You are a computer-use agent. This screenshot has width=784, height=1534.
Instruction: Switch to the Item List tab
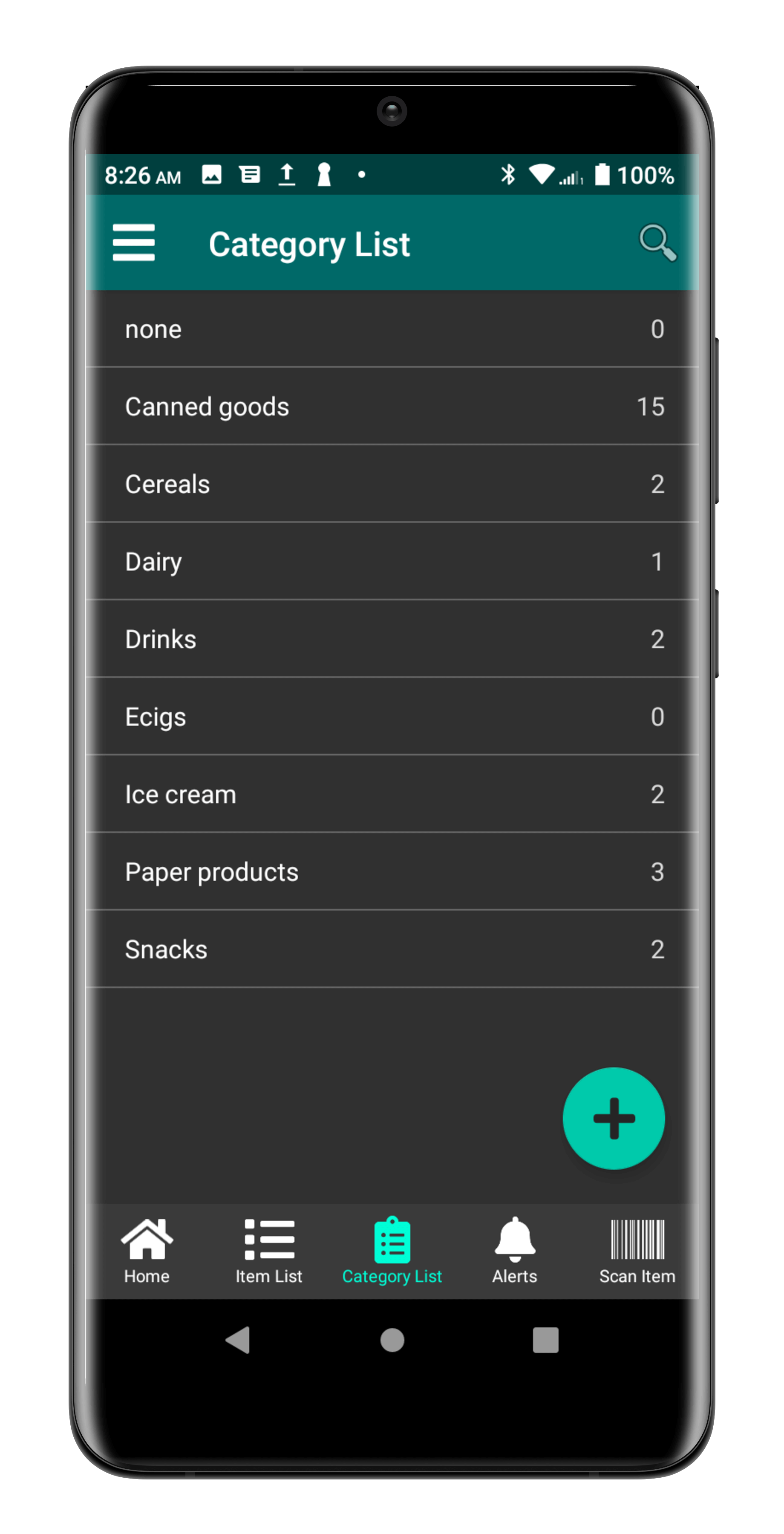coord(269,1251)
